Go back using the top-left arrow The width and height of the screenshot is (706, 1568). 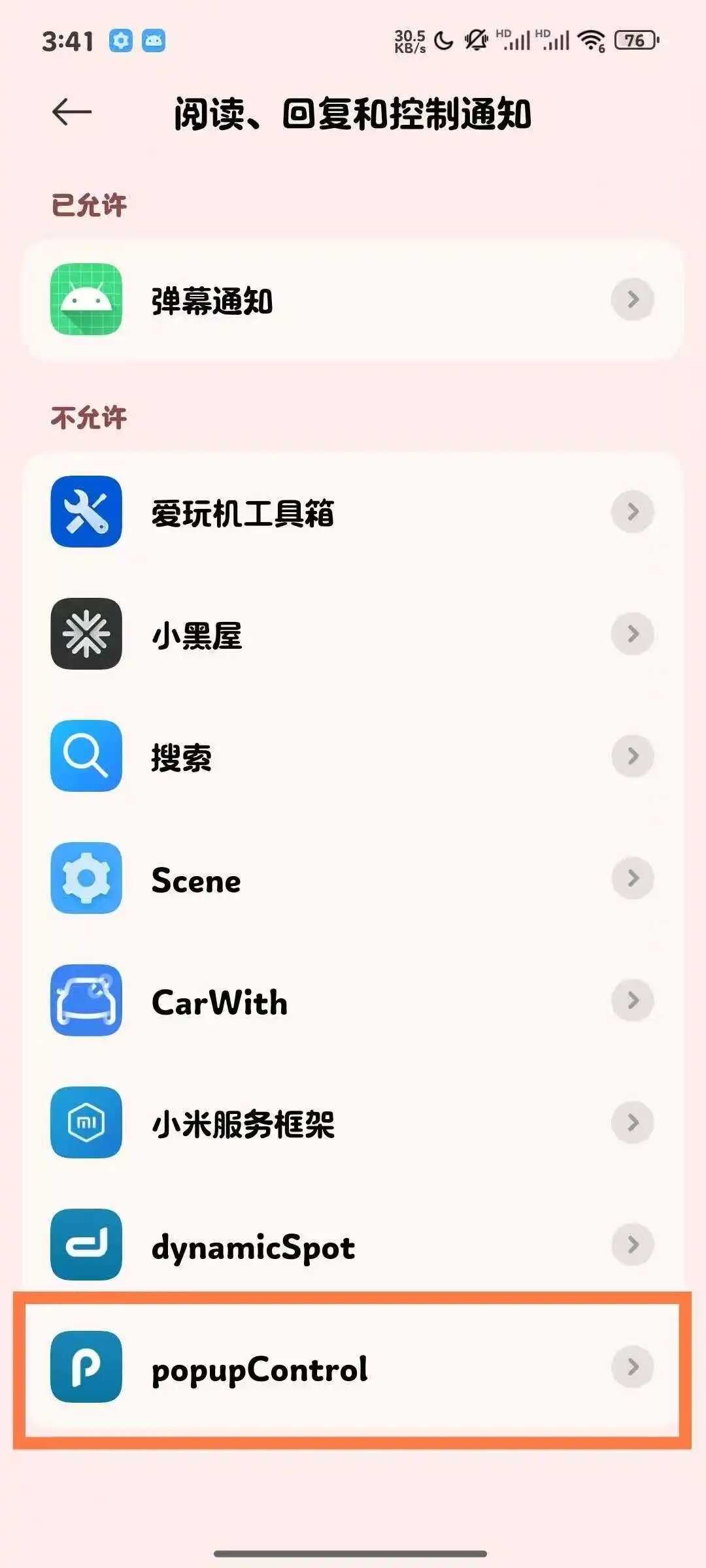pyautogui.click(x=72, y=112)
